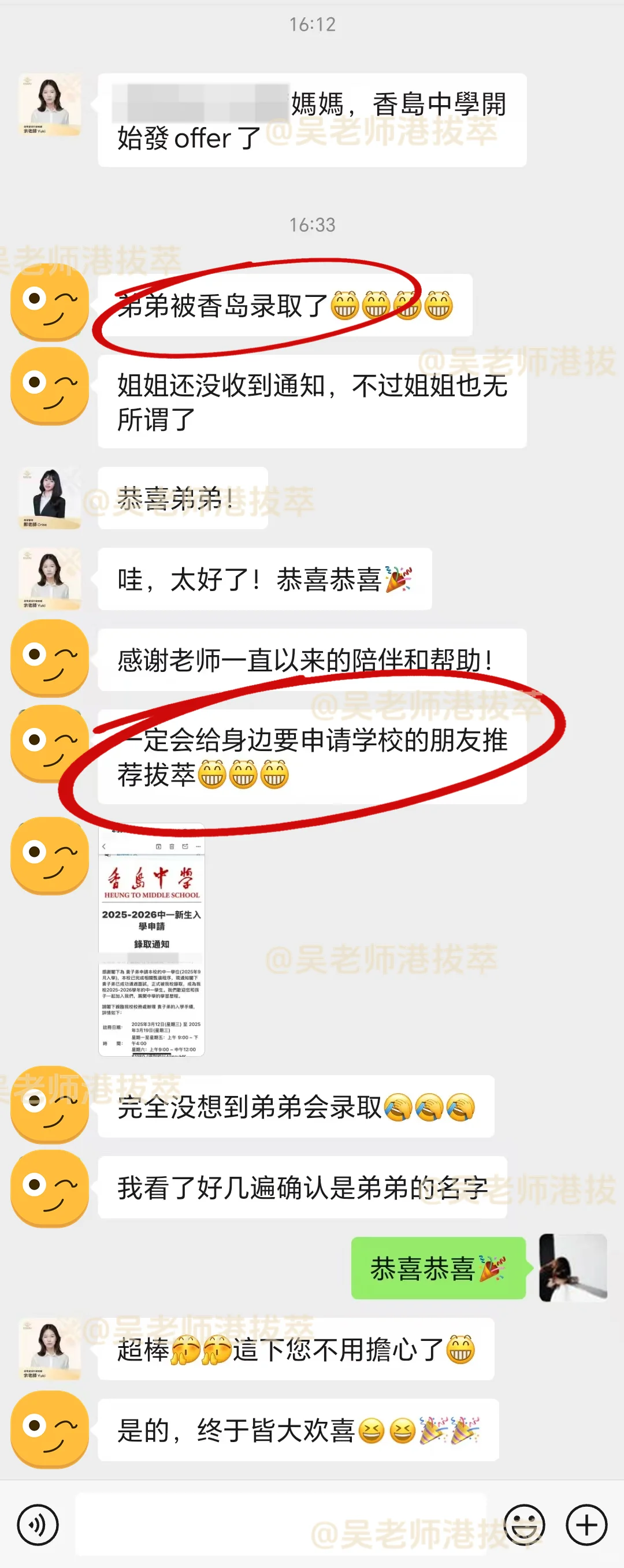The image size is (624, 1568).
Task: Open own avatar beside green 恭喜恭喜 message
Action: coord(573,1268)
